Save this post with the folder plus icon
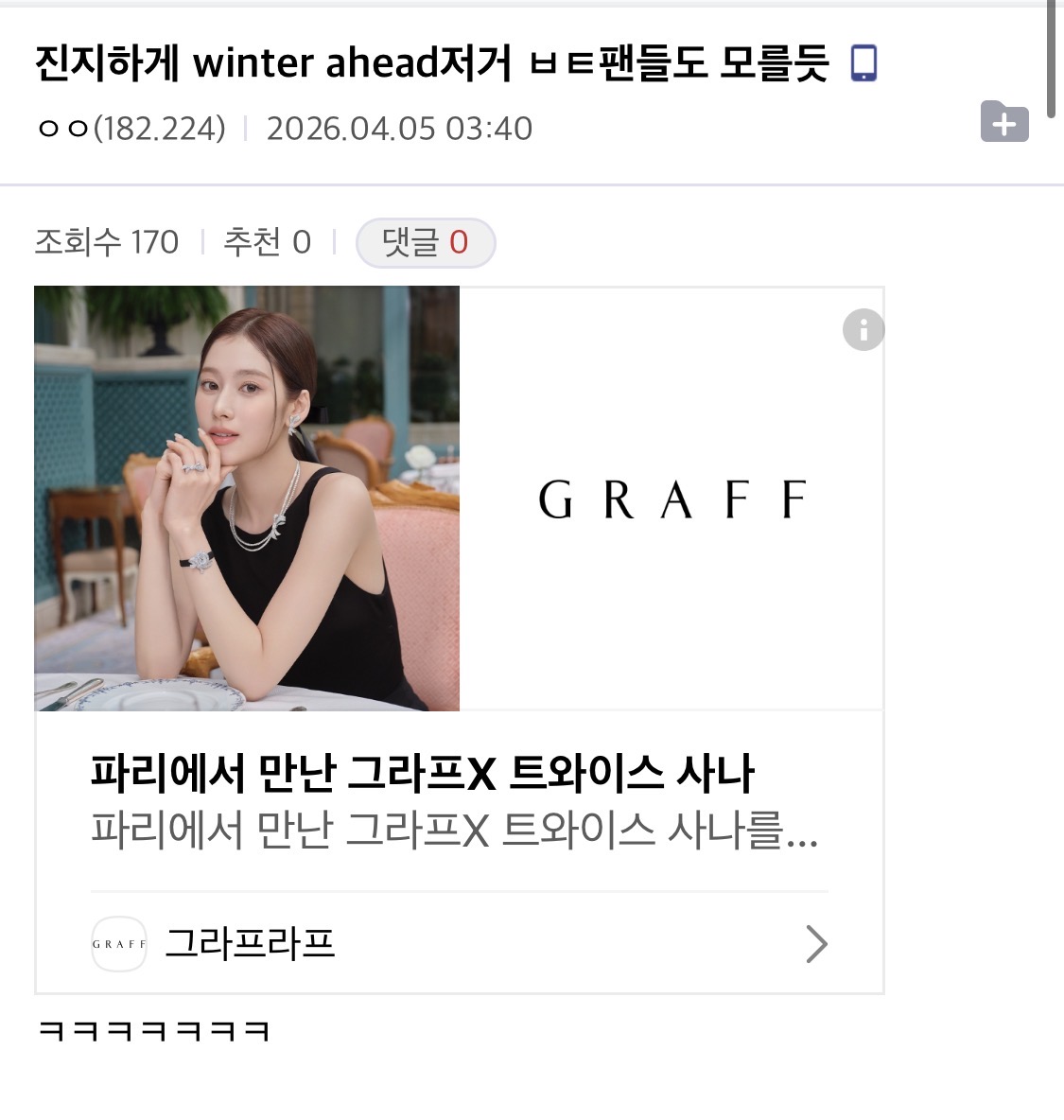1064x1120 pixels. 1003,122
